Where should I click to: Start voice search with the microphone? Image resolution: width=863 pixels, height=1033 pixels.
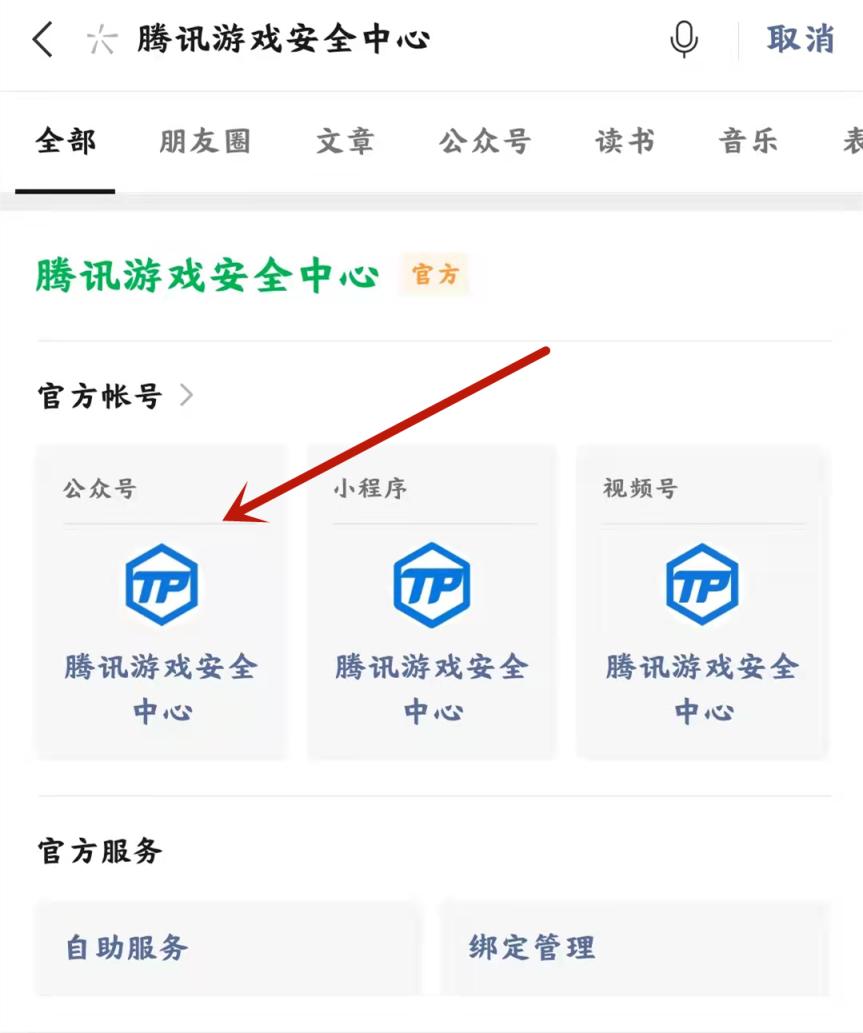(684, 40)
